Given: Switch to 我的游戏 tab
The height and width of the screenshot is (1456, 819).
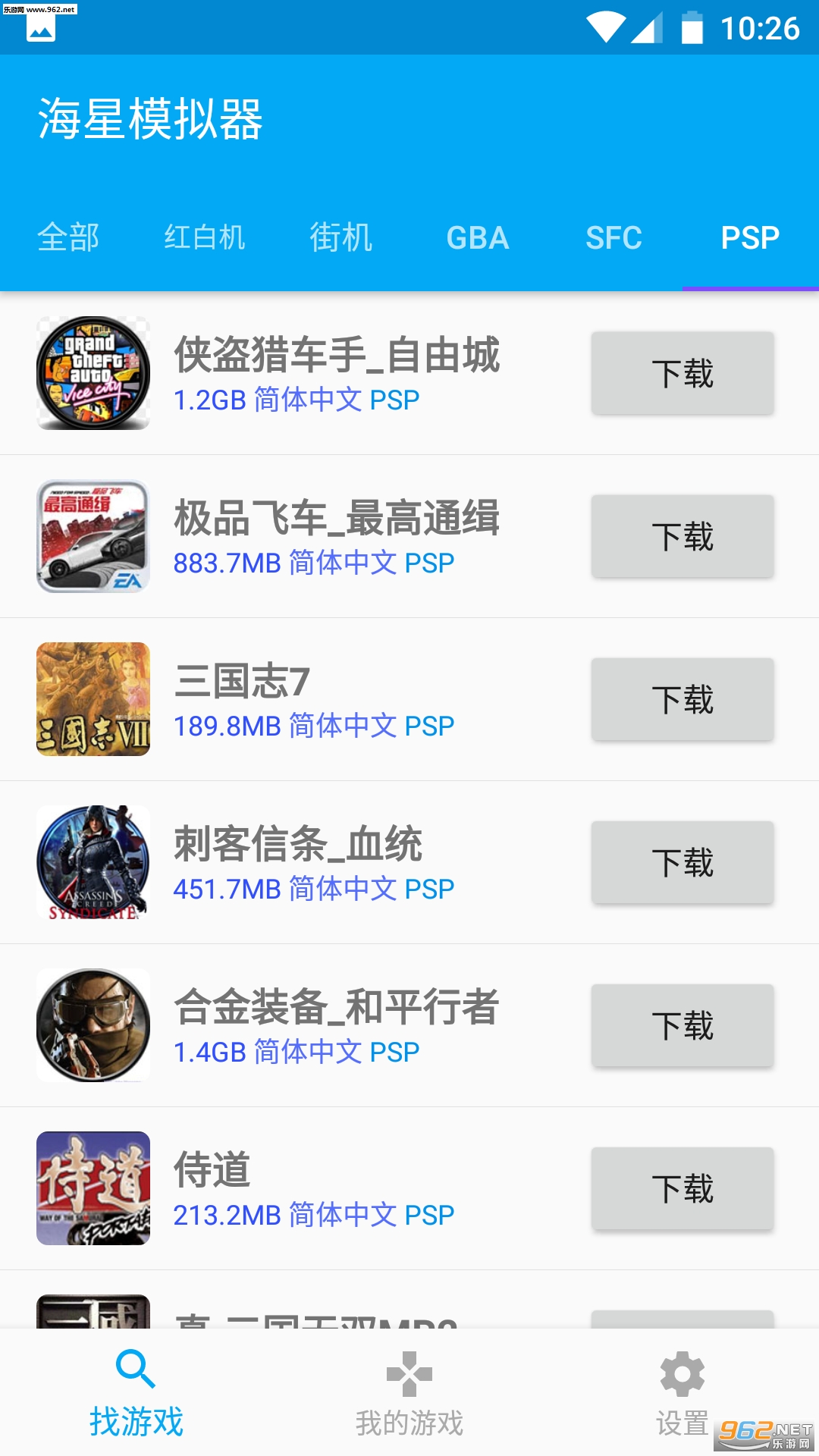Looking at the screenshot, I should (409, 1392).
